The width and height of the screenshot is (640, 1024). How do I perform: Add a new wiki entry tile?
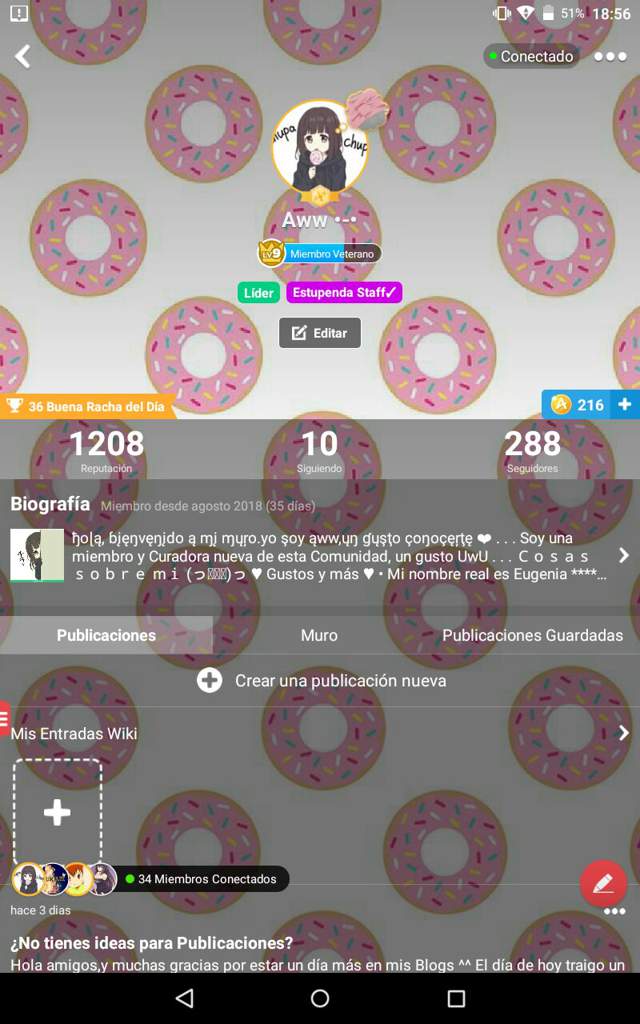(x=57, y=812)
